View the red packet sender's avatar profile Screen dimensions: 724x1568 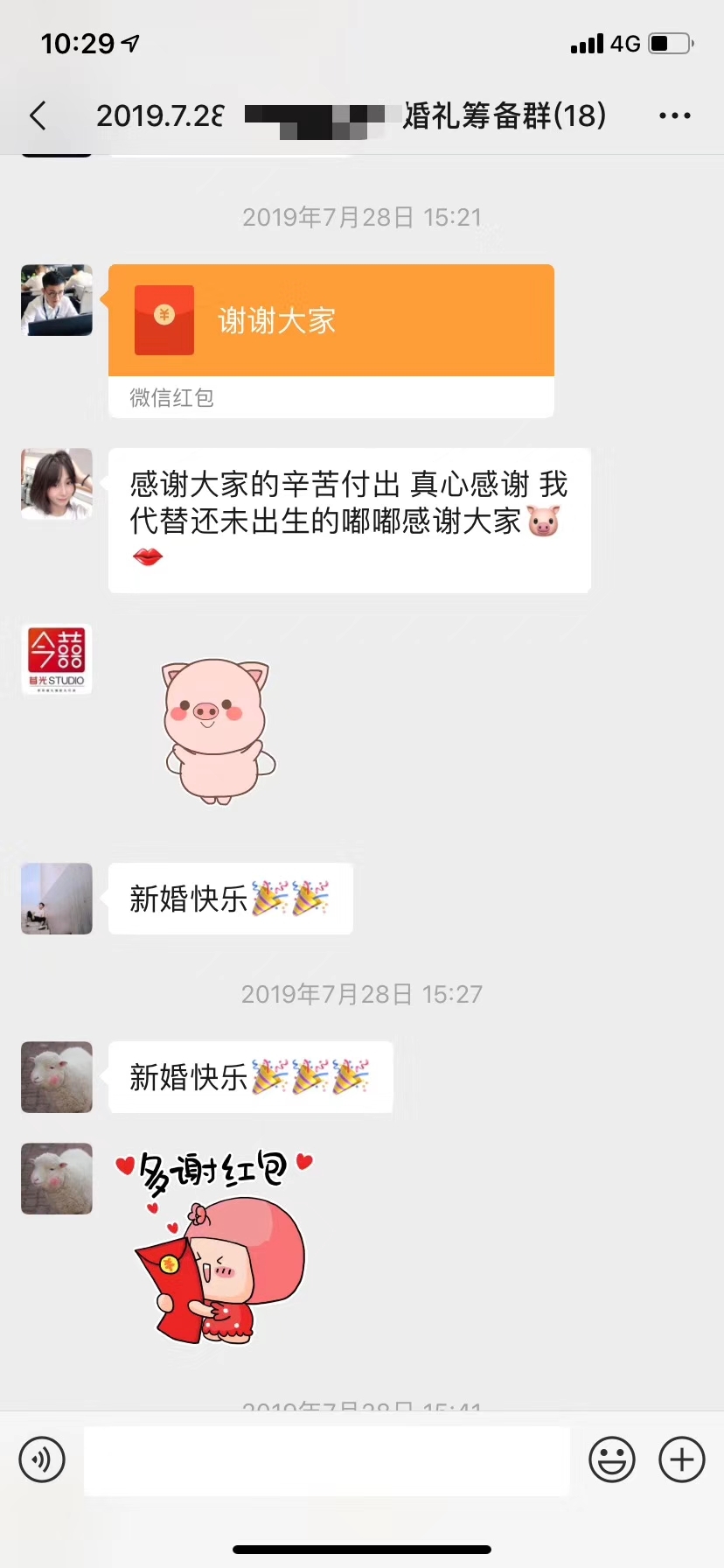click(57, 300)
